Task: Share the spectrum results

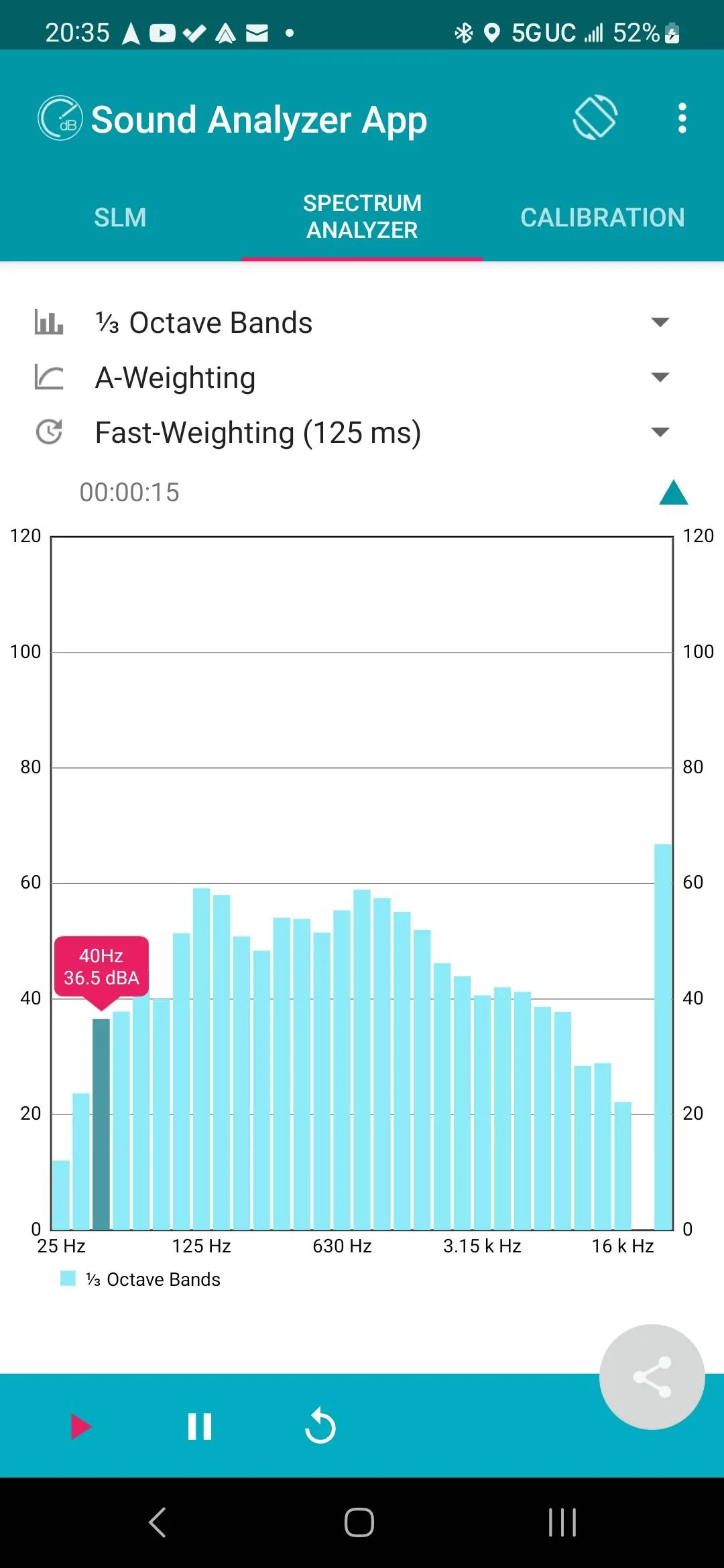Action: (x=652, y=1377)
